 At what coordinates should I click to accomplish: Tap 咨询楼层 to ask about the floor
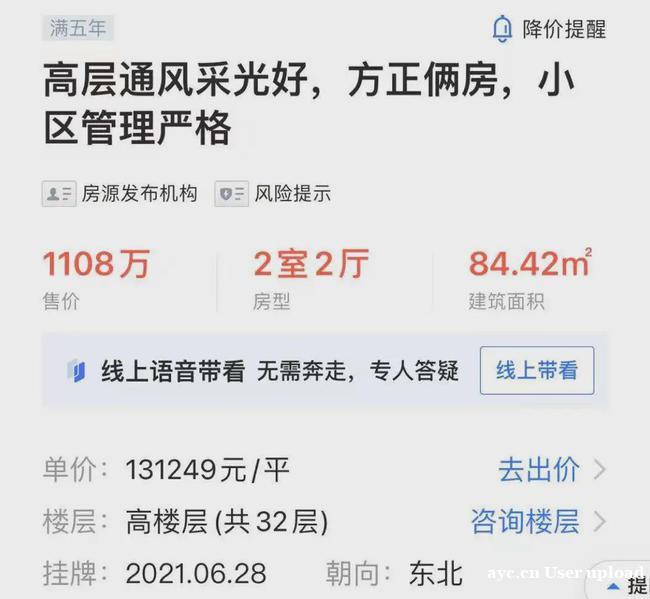(537, 521)
